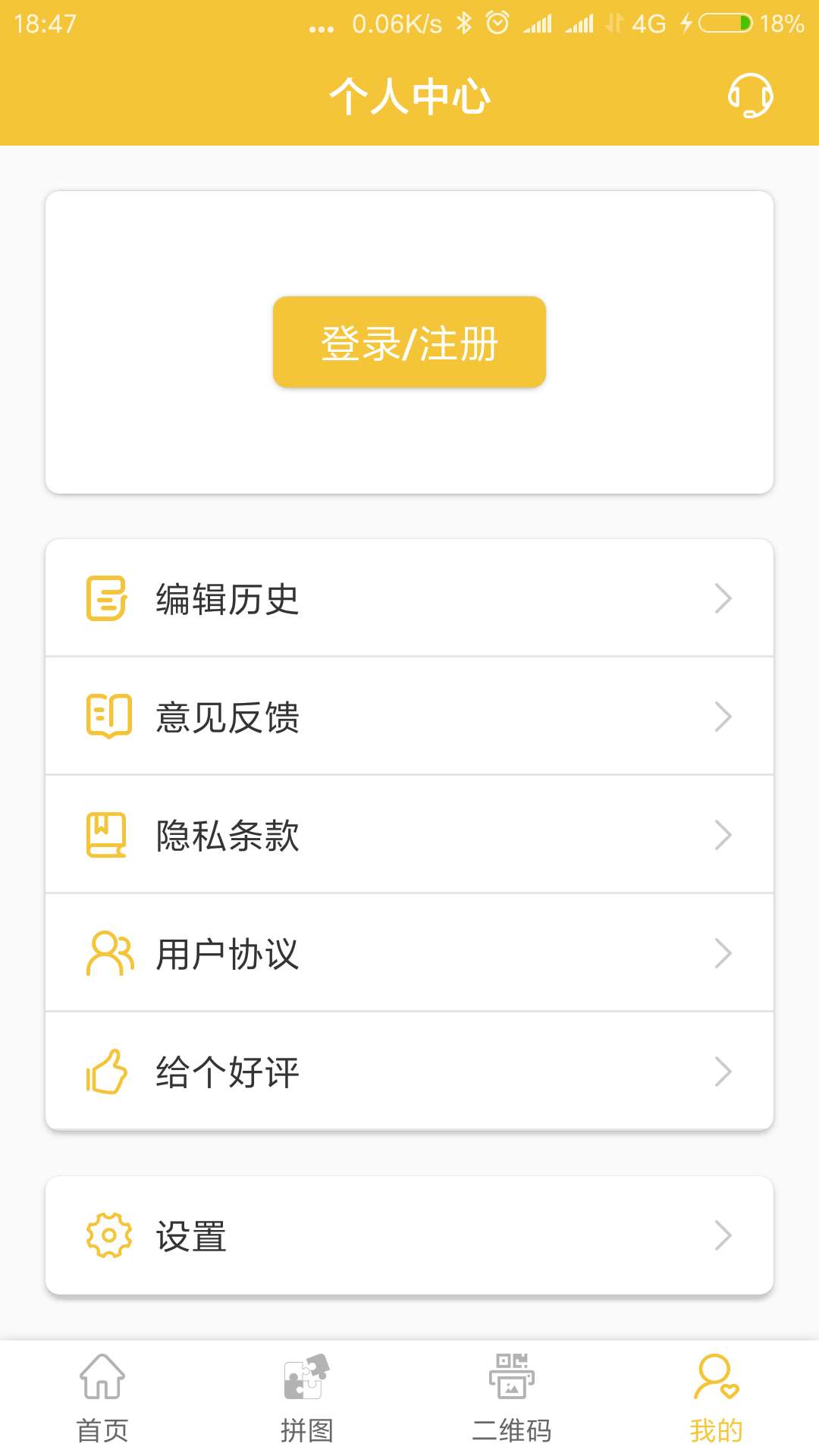Switch to the 二维码 tab

point(512,1398)
